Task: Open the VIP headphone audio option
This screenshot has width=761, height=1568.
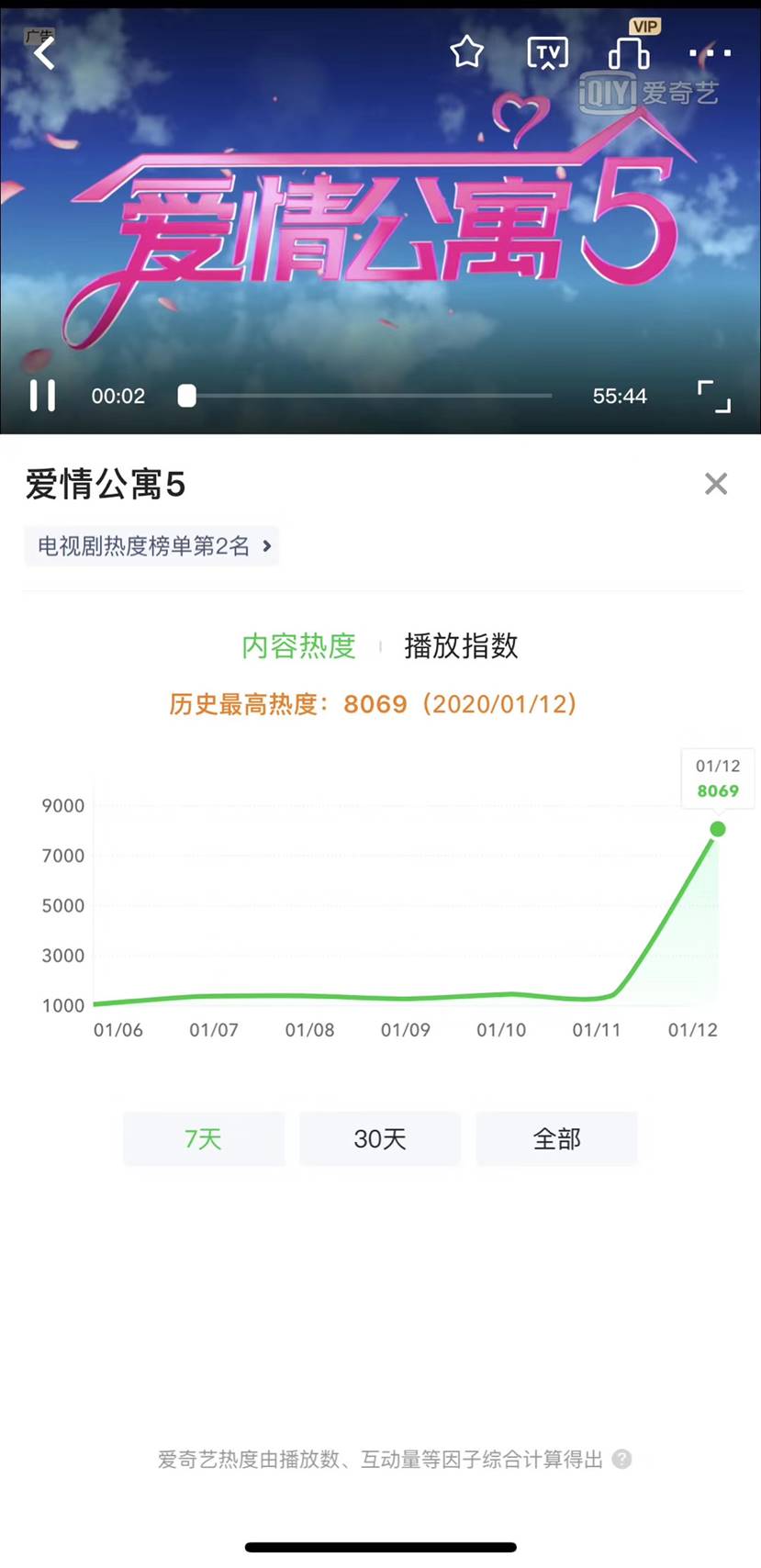Action: pos(630,51)
